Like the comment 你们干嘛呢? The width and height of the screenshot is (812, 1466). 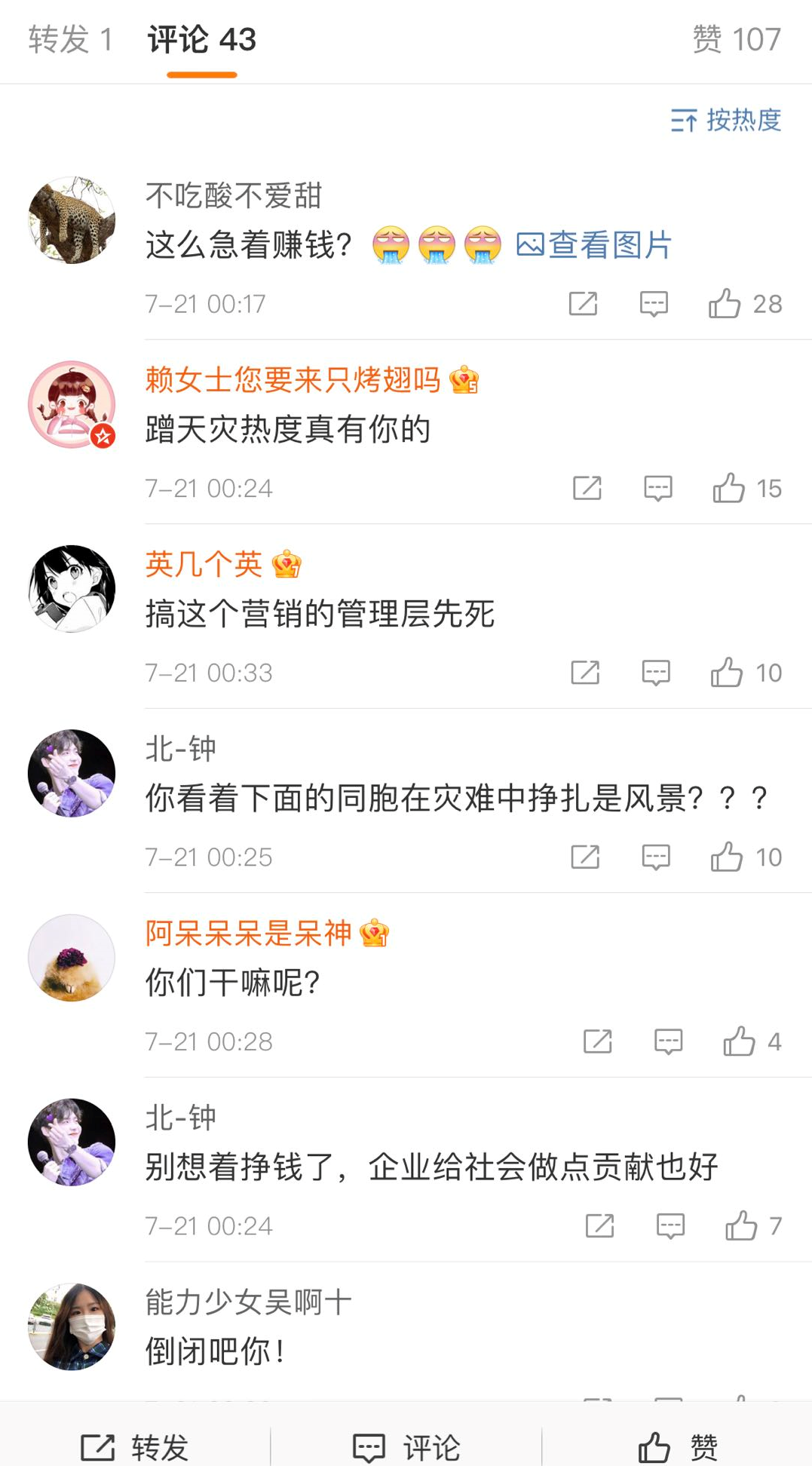coord(739,1042)
